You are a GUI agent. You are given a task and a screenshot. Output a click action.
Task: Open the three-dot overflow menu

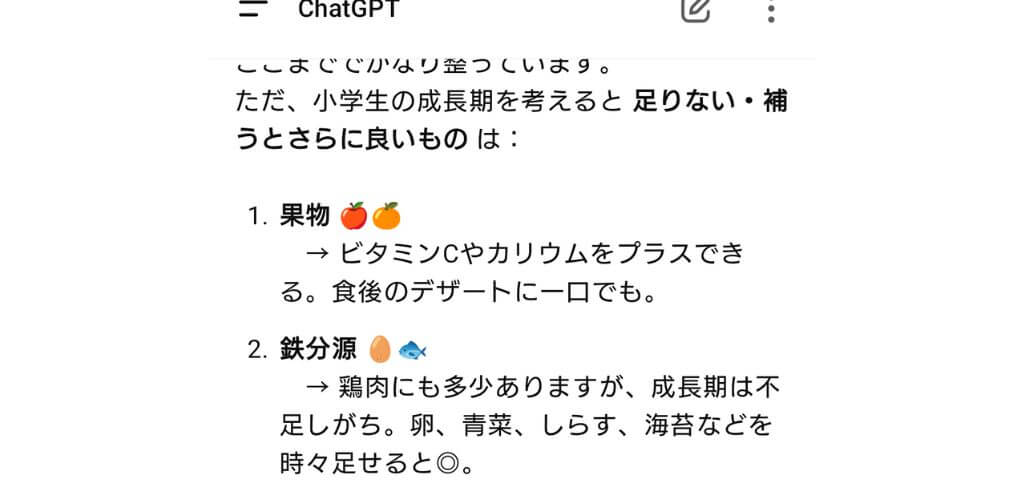pyautogui.click(x=770, y=12)
